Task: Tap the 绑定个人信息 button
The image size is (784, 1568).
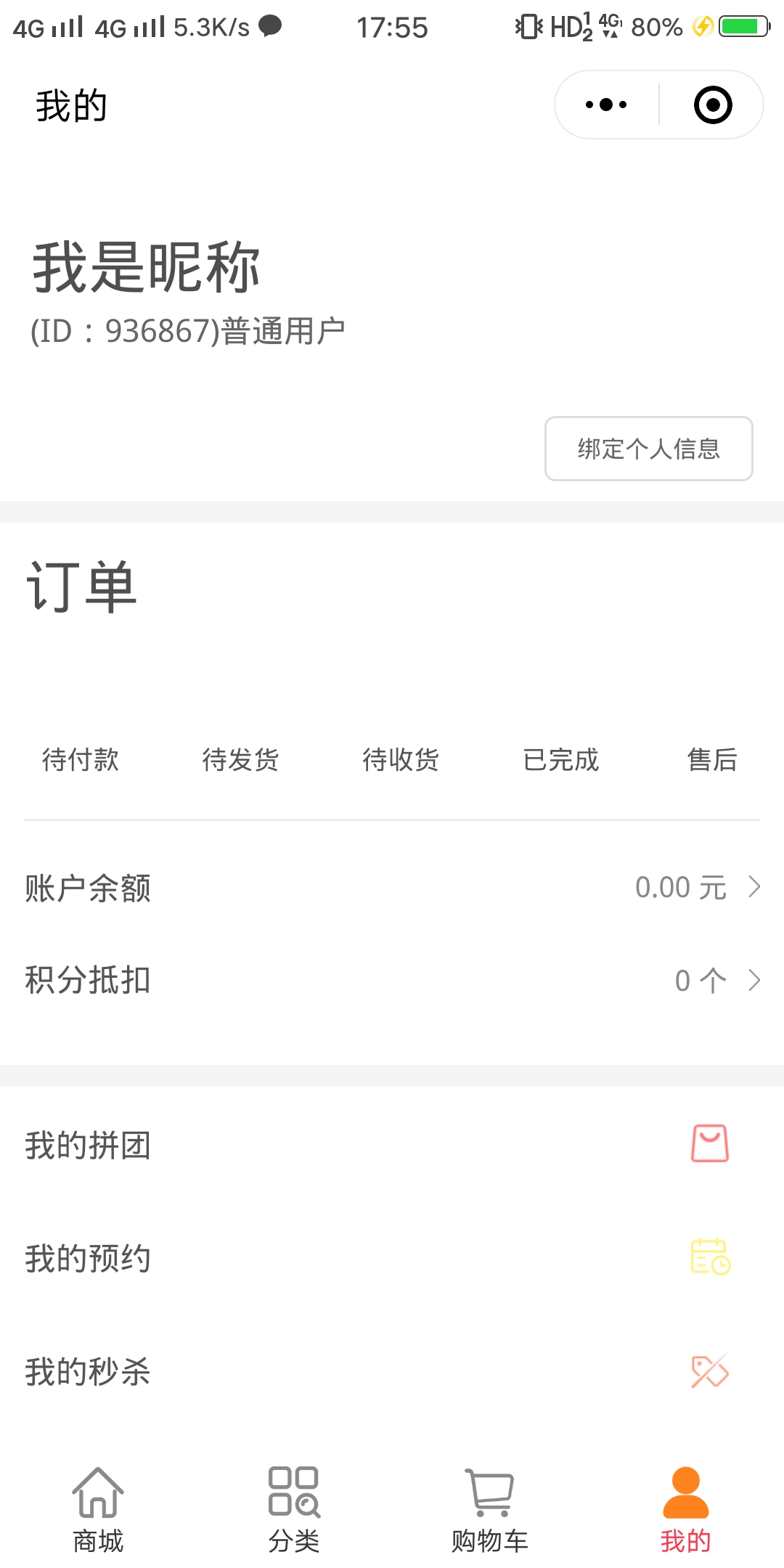Action: [648, 449]
